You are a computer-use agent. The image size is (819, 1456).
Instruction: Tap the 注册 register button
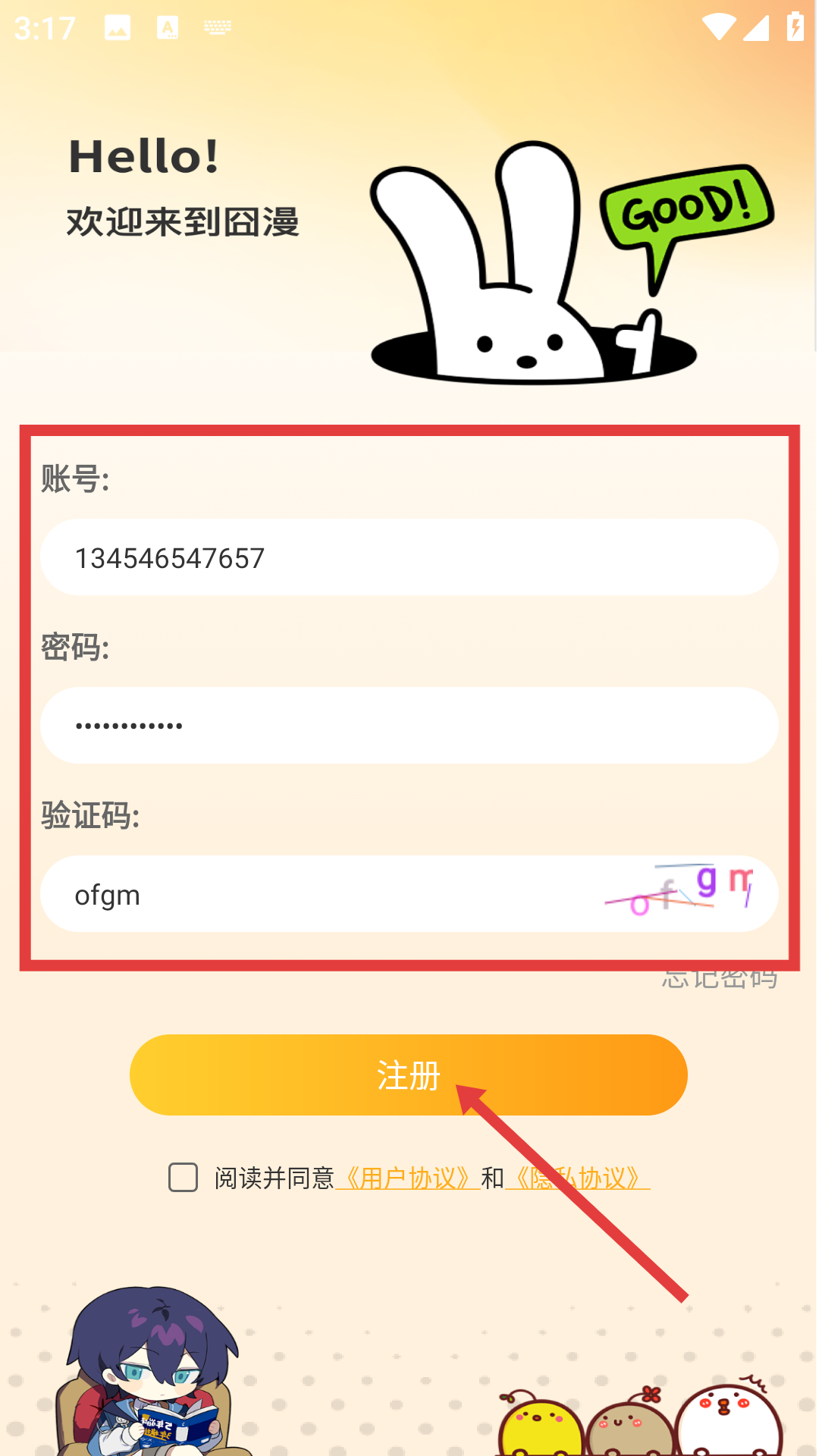[x=408, y=1075]
